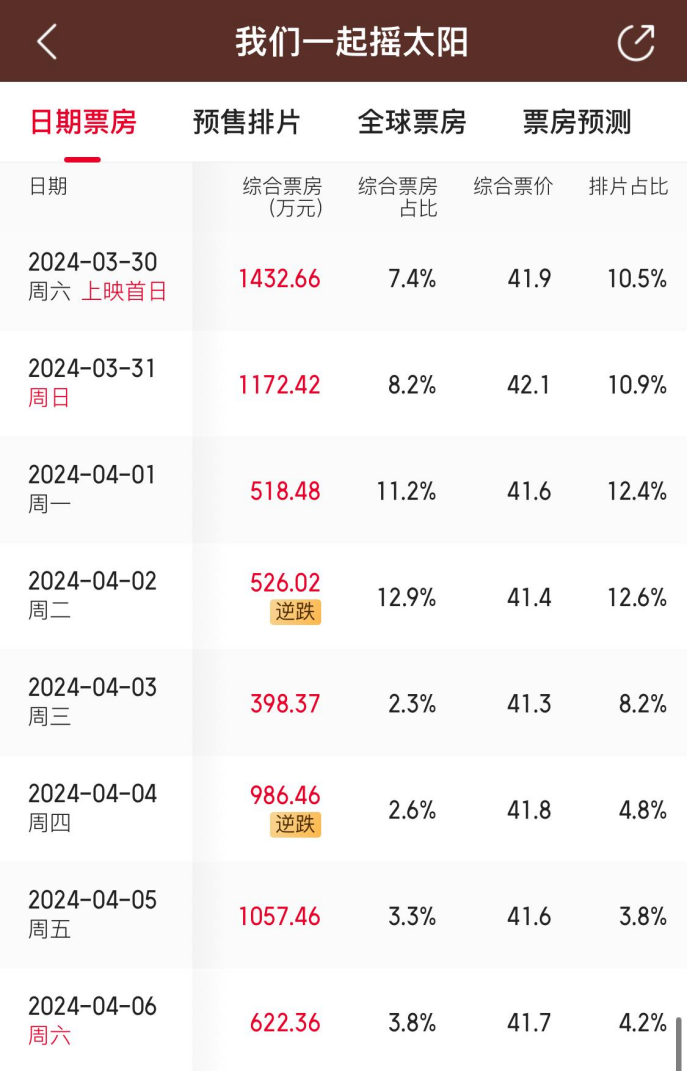Share this movie's box office page
This screenshot has height=1071, width=687.
(x=635, y=42)
